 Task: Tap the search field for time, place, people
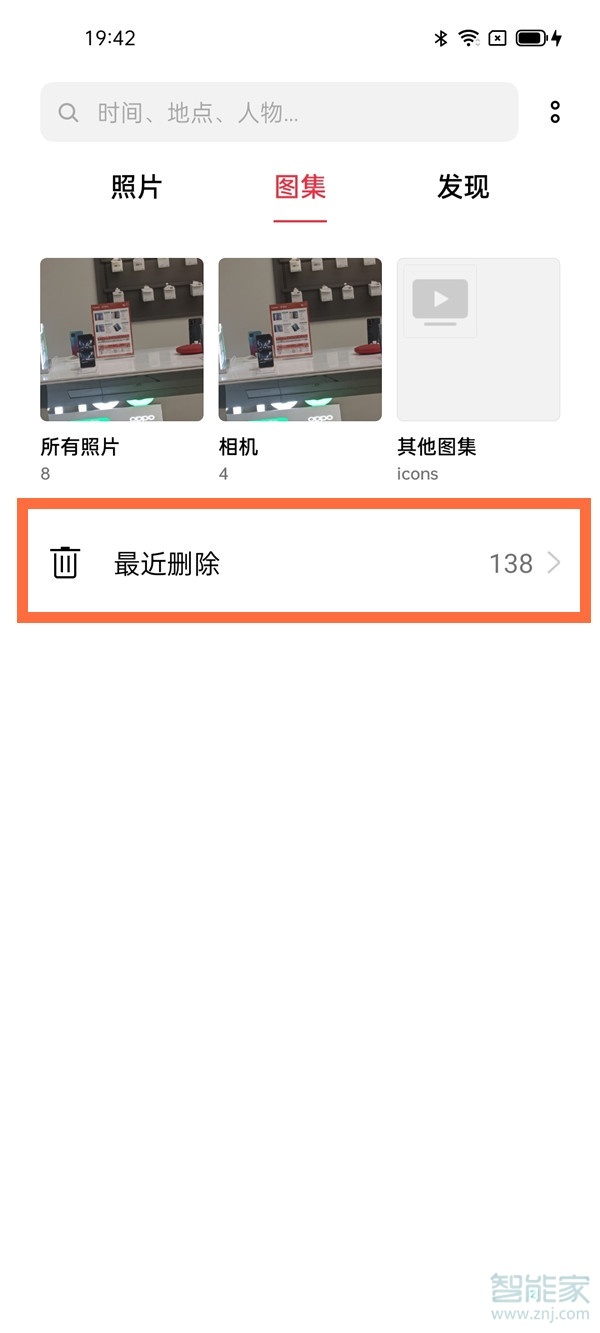(x=279, y=112)
